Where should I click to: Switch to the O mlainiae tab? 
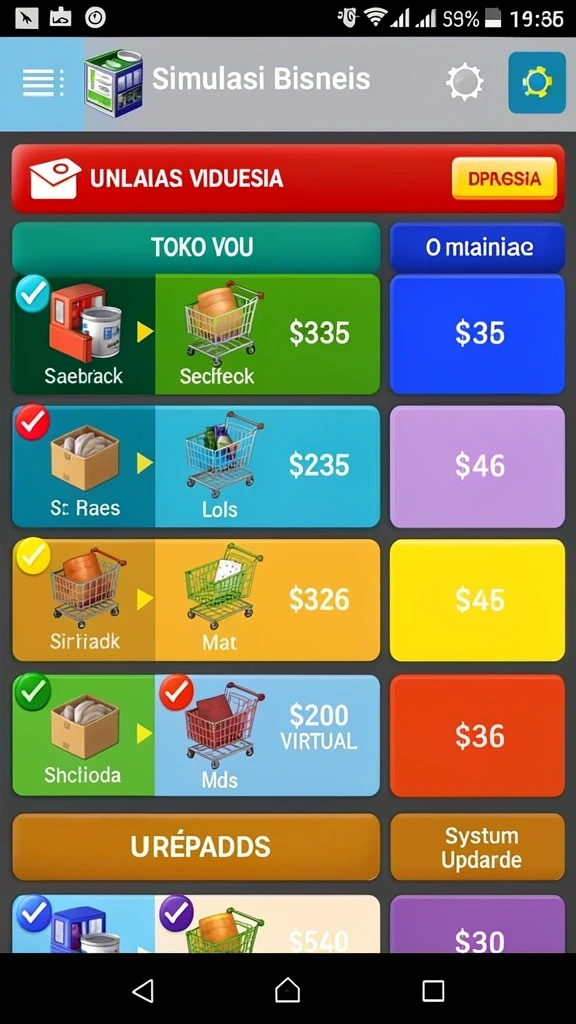point(477,247)
